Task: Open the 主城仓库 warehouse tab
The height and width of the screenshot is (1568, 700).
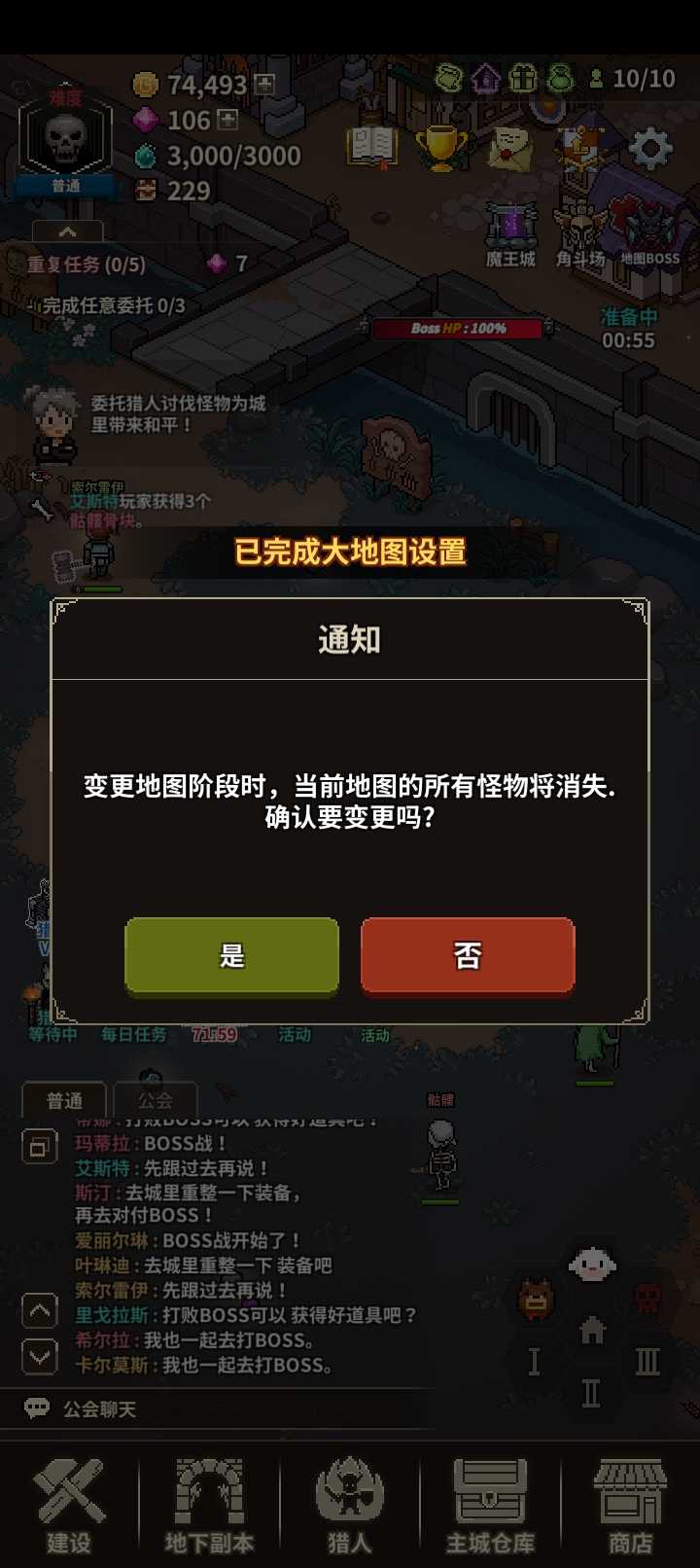Action: click(490, 1505)
